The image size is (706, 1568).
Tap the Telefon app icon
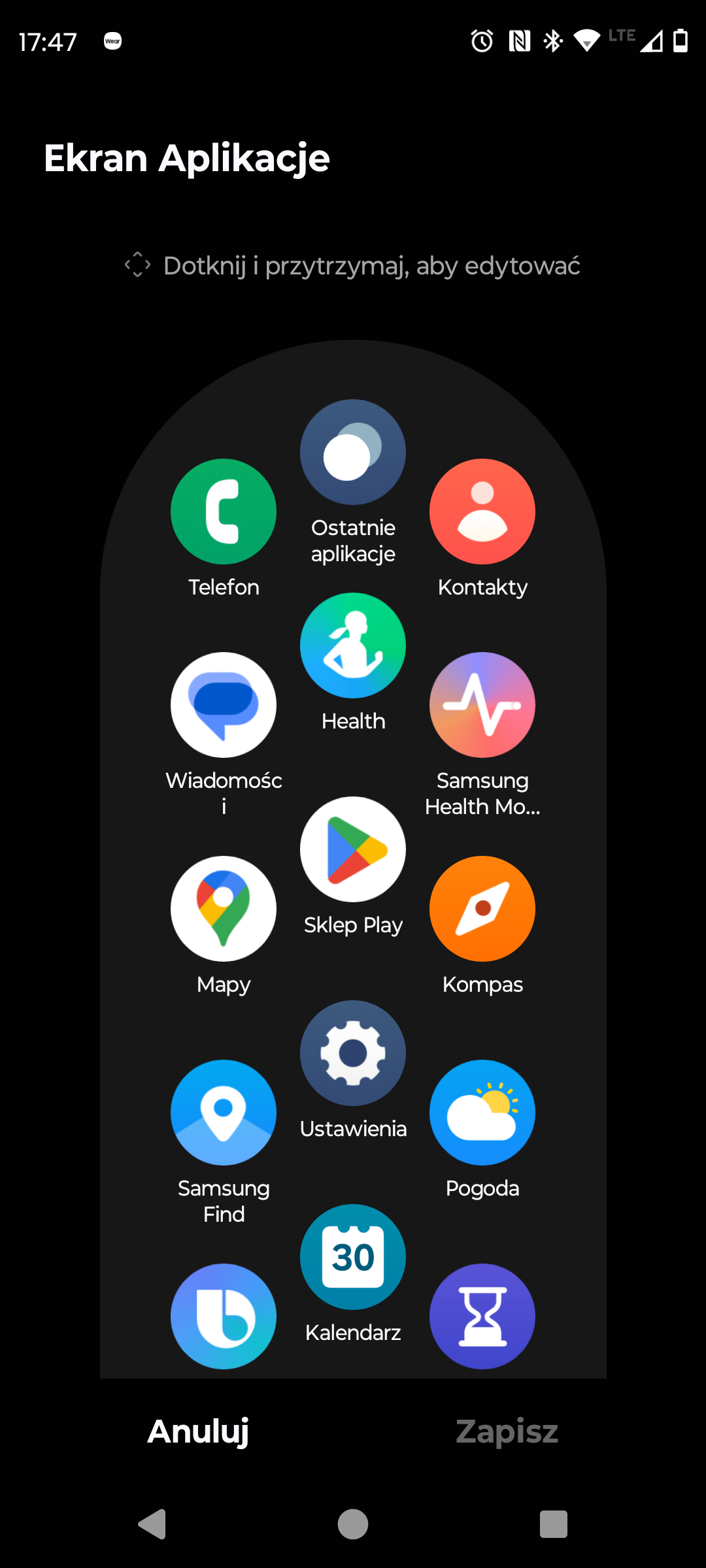[x=224, y=512]
